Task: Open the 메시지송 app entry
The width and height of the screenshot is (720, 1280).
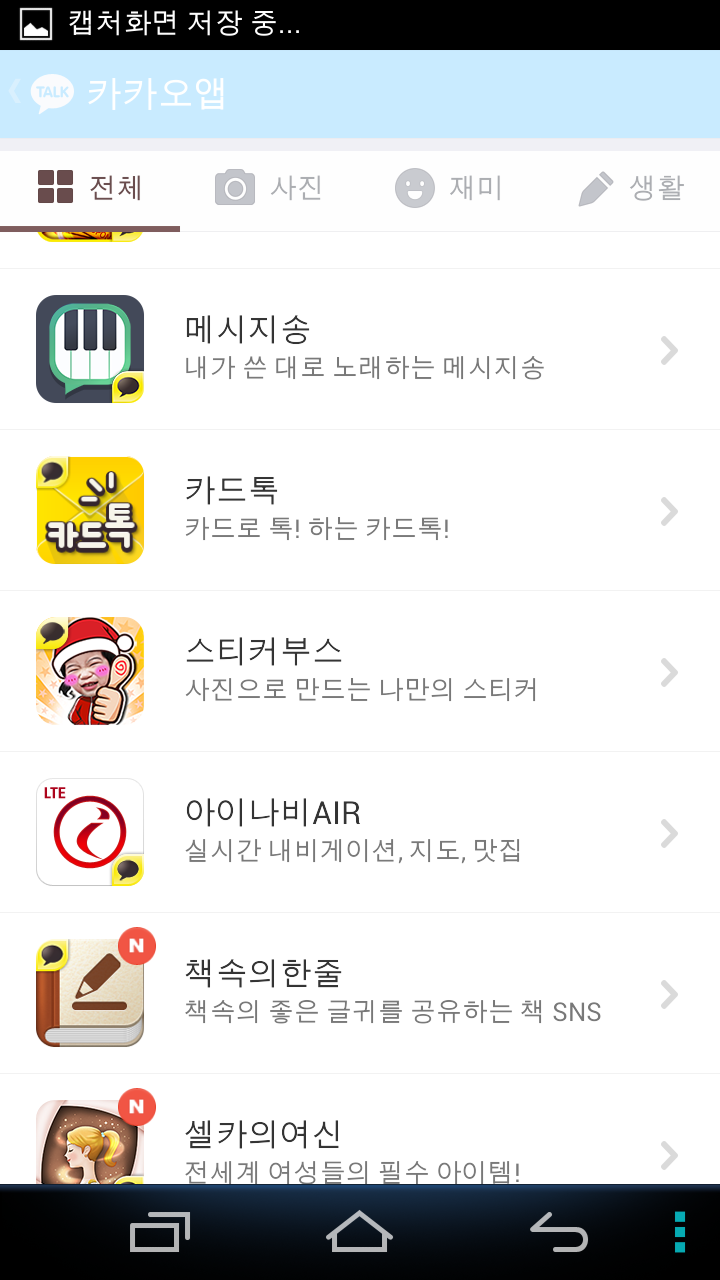Action: [360, 349]
